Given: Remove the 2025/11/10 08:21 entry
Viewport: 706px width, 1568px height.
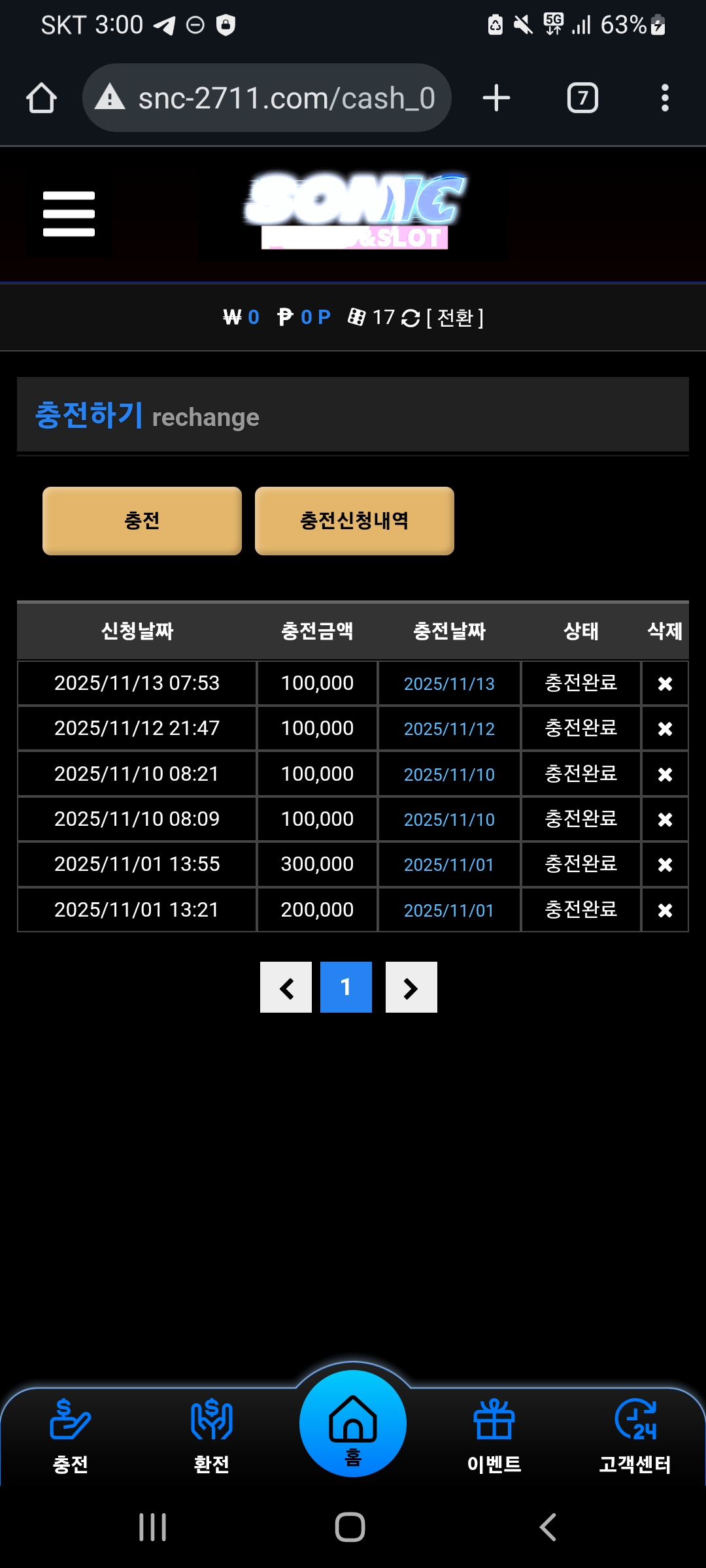Looking at the screenshot, I should pyautogui.click(x=665, y=774).
